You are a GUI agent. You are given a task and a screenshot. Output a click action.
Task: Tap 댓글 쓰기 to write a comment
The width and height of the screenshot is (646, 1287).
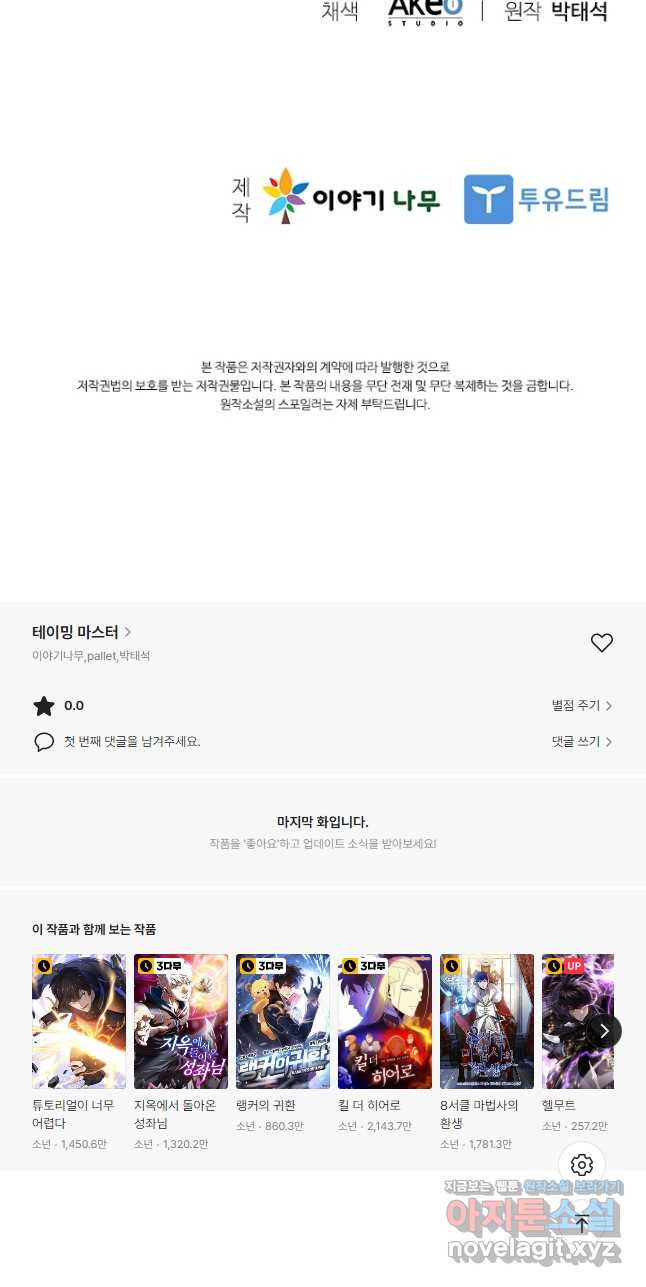[x=581, y=742]
